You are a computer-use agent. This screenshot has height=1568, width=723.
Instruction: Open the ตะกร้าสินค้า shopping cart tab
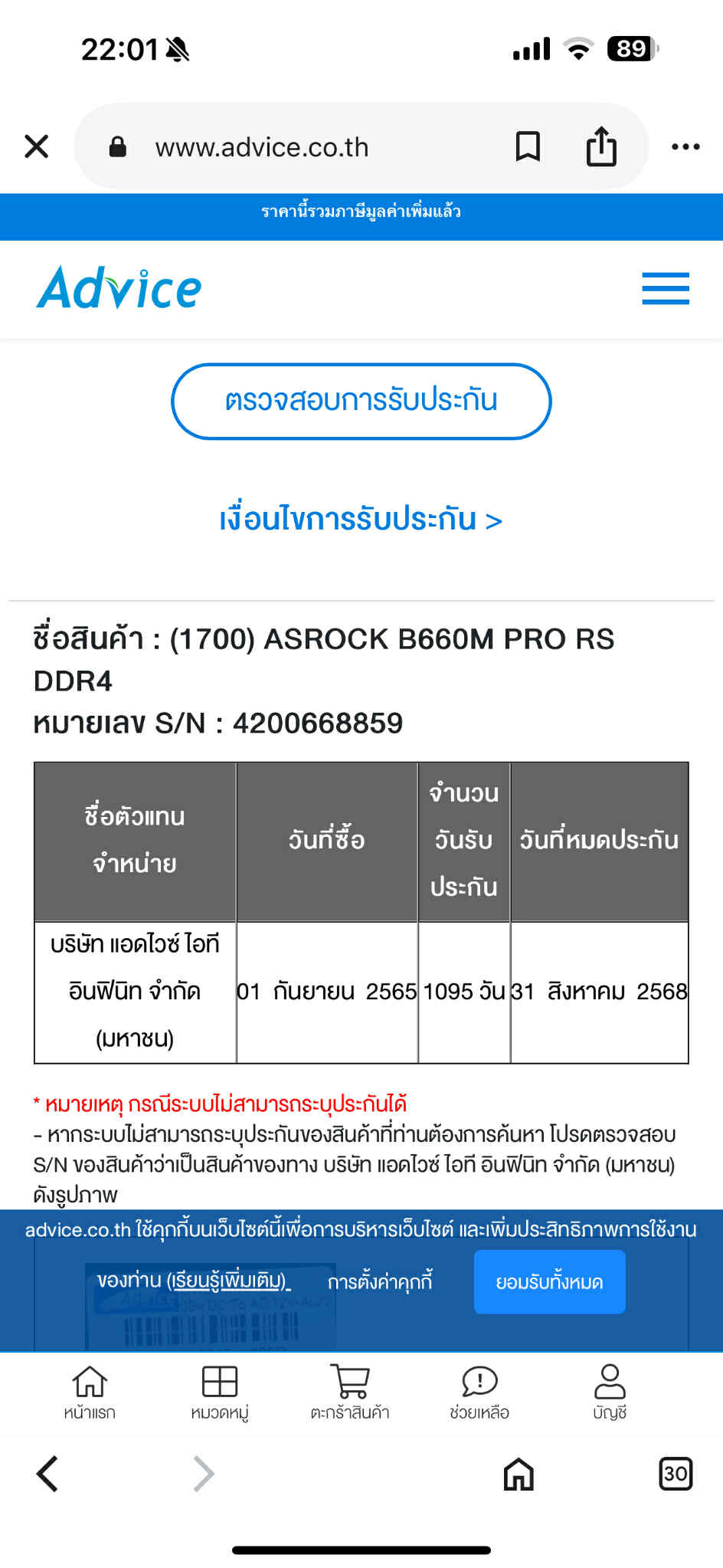click(350, 1392)
